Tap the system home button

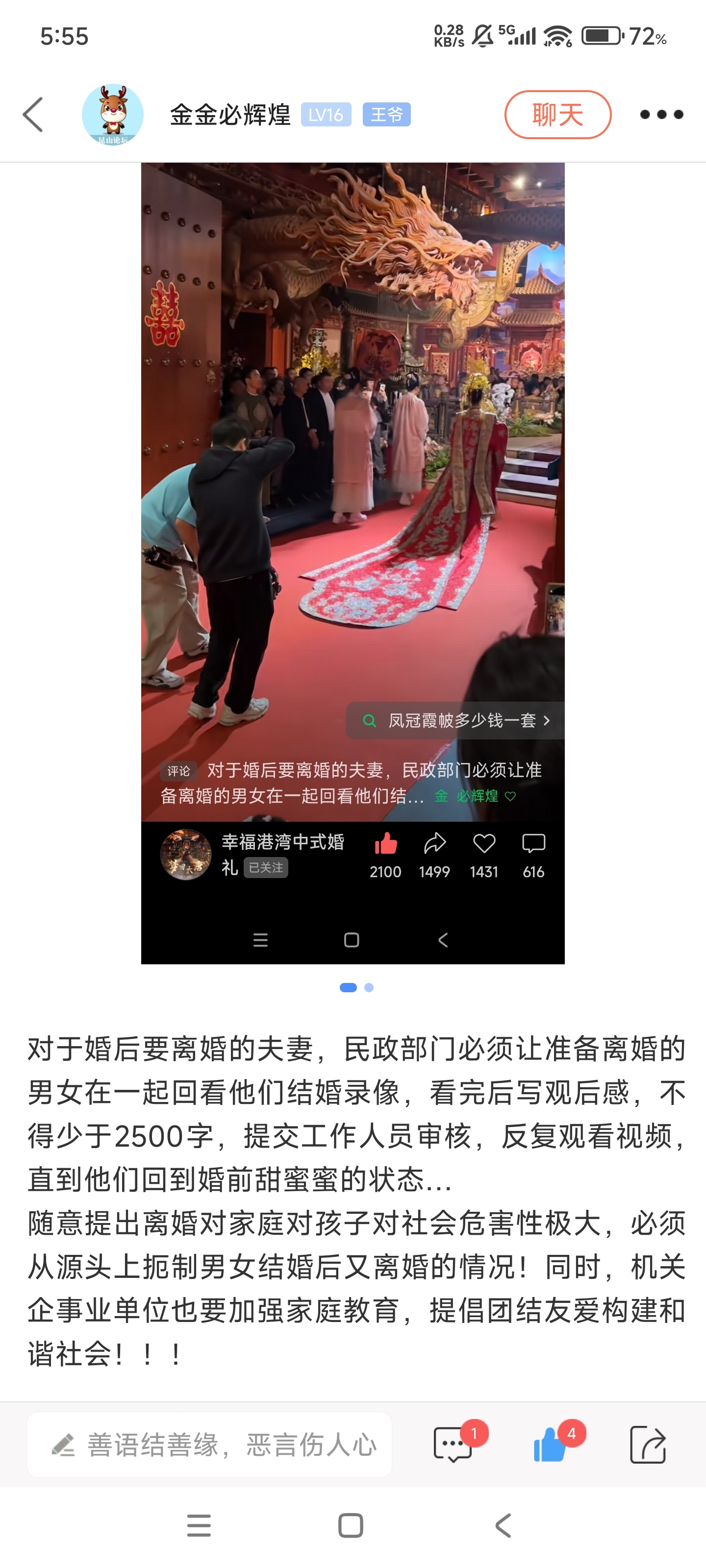(350, 1525)
